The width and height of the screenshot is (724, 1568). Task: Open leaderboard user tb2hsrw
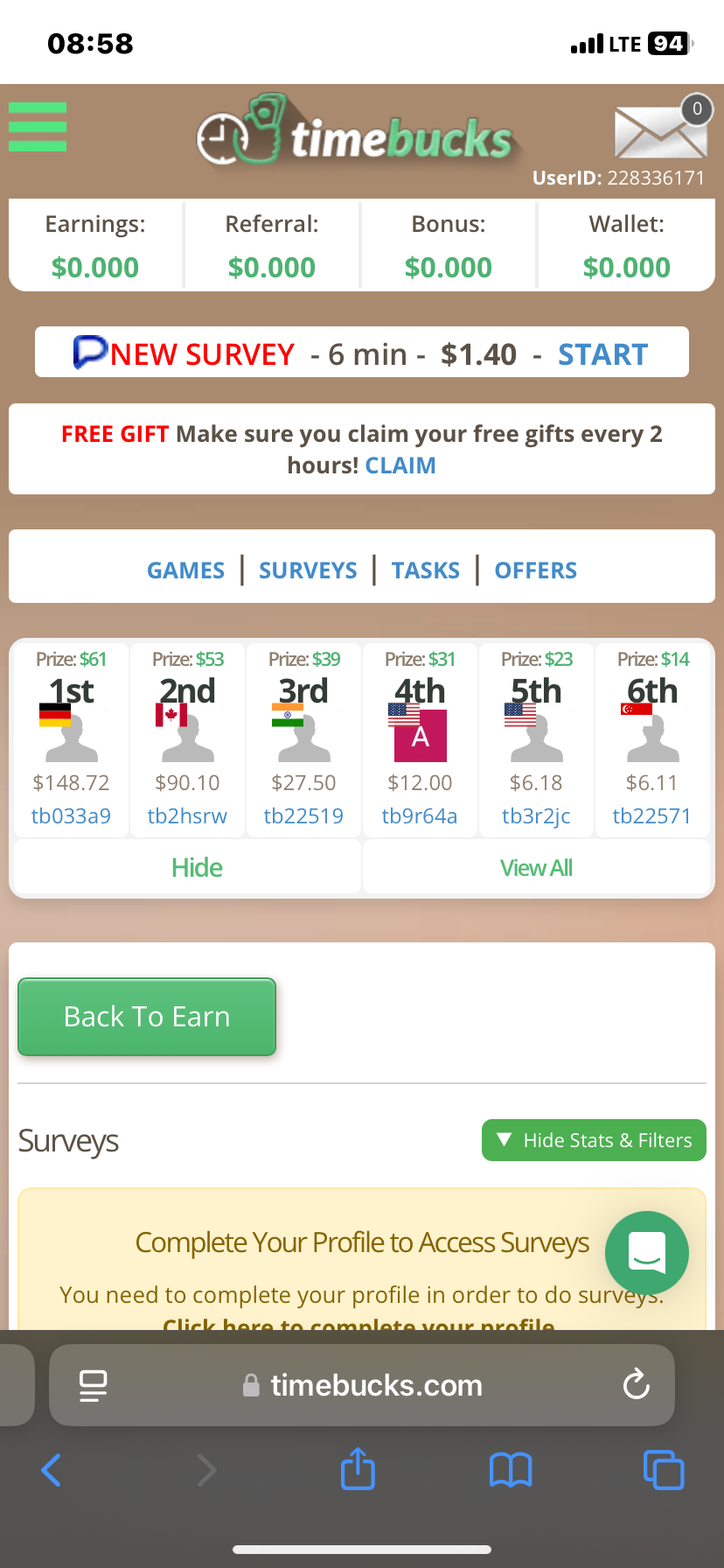point(187,815)
